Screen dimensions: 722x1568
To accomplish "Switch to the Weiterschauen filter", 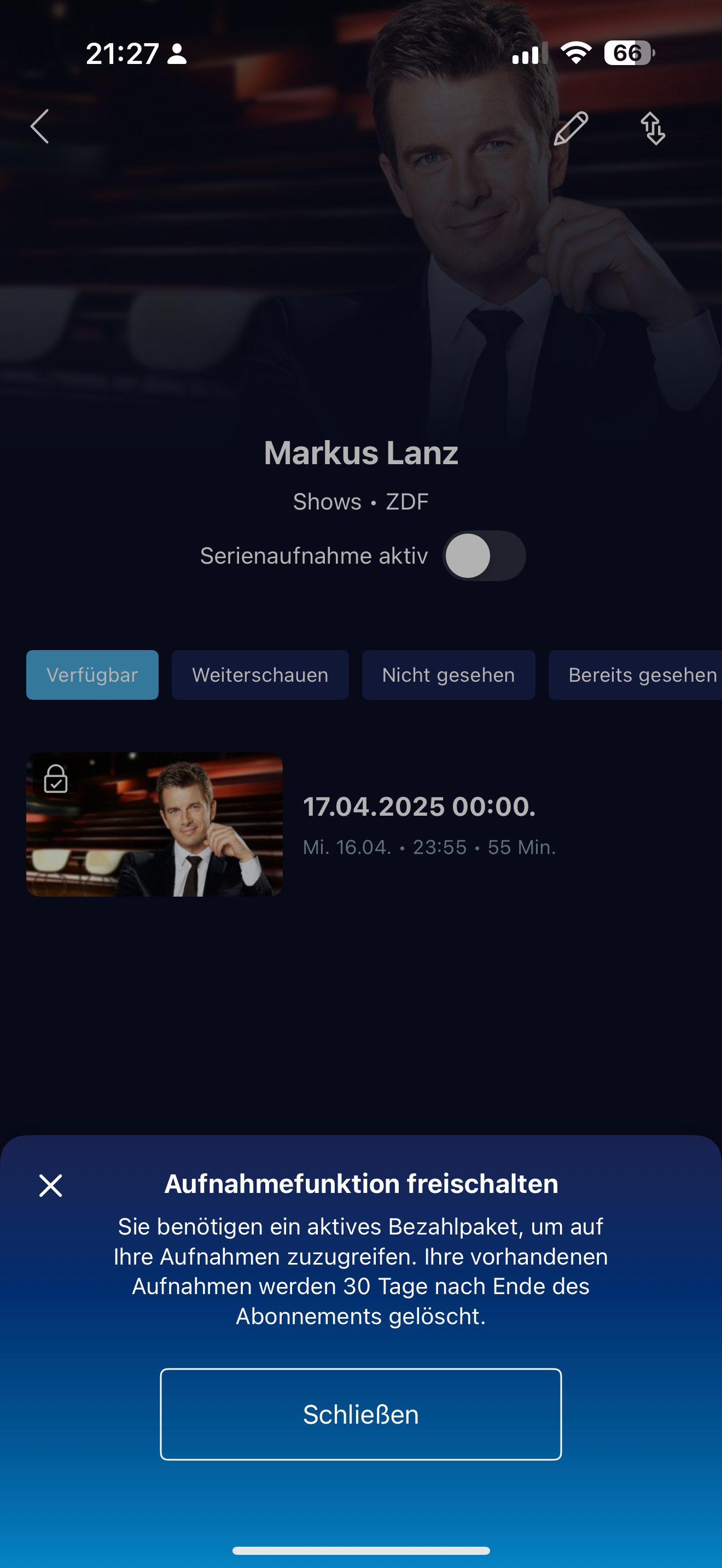I will [x=260, y=675].
